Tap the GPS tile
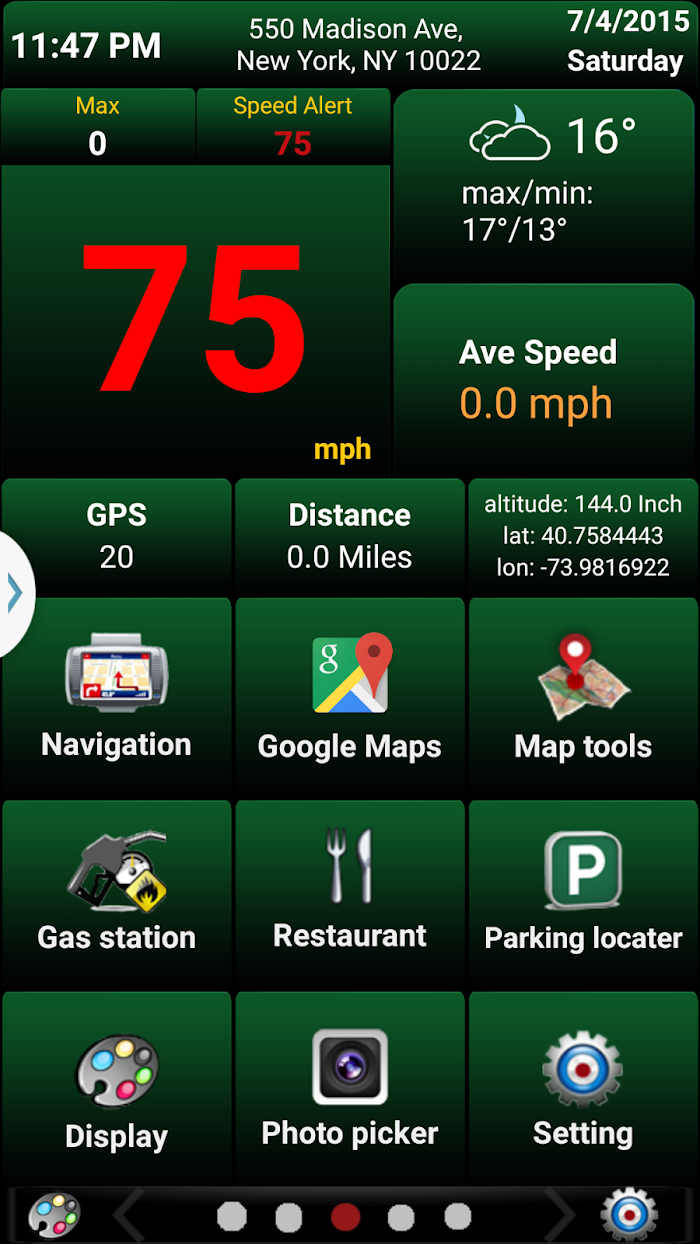The image size is (700, 1244). click(x=117, y=536)
